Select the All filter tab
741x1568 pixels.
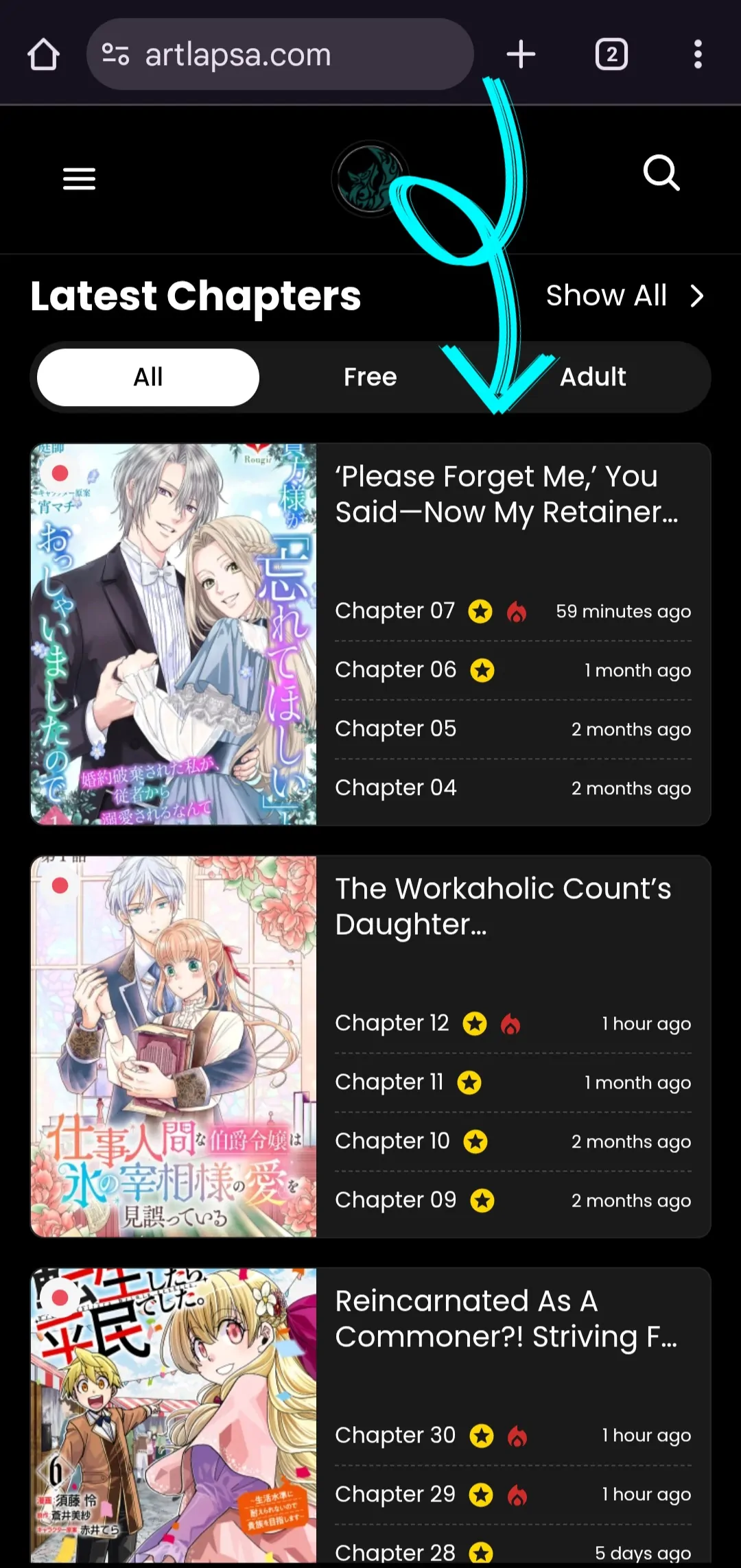[x=148, y=377]
